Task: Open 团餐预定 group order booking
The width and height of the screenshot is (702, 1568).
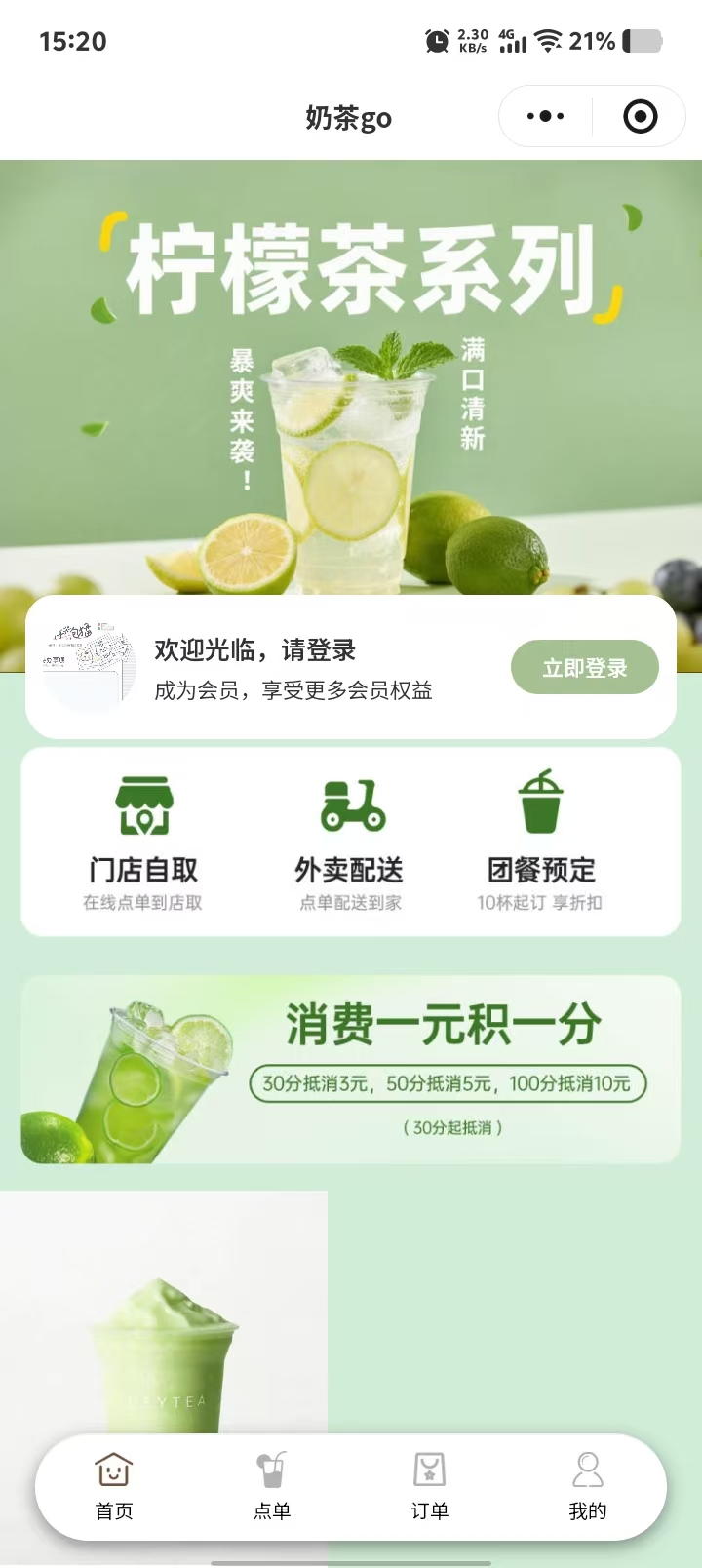Action: 540,843
